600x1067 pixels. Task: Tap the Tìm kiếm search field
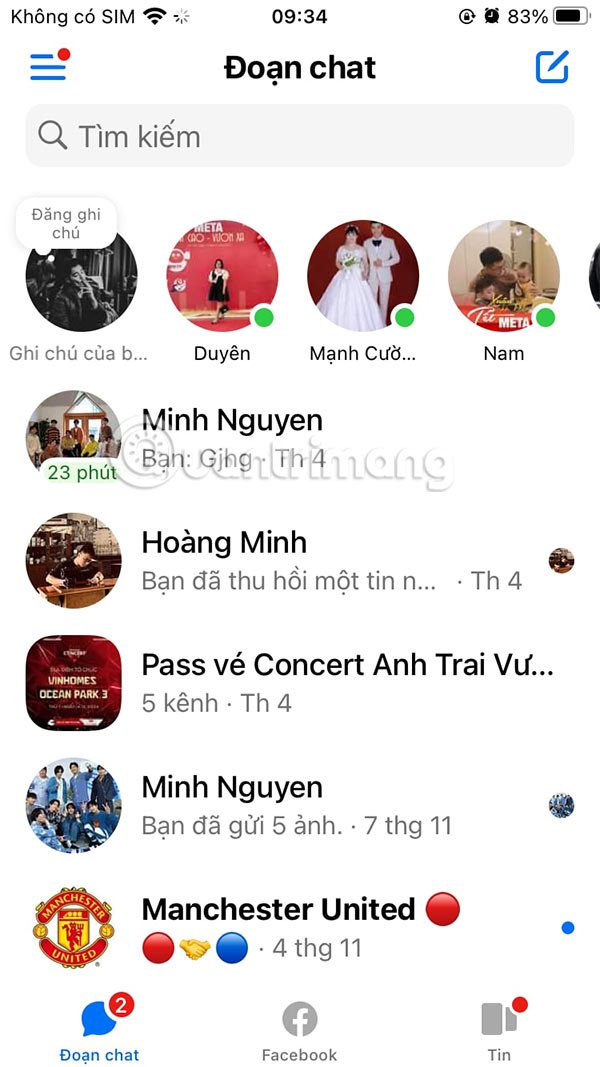pyautogui.click(x=300, y=136)
